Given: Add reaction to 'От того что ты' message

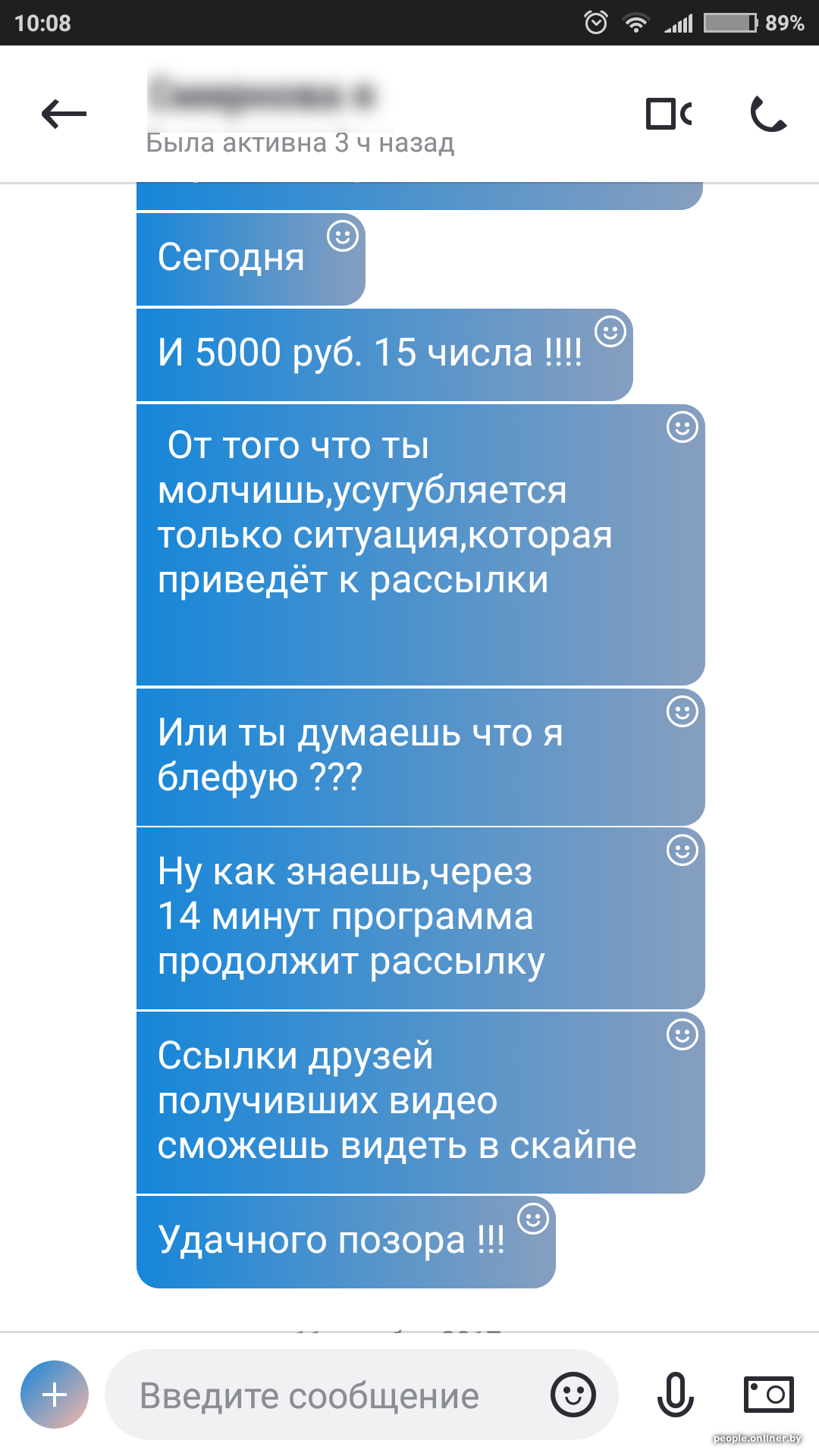Looking at the screenshot, I should 682,427.
